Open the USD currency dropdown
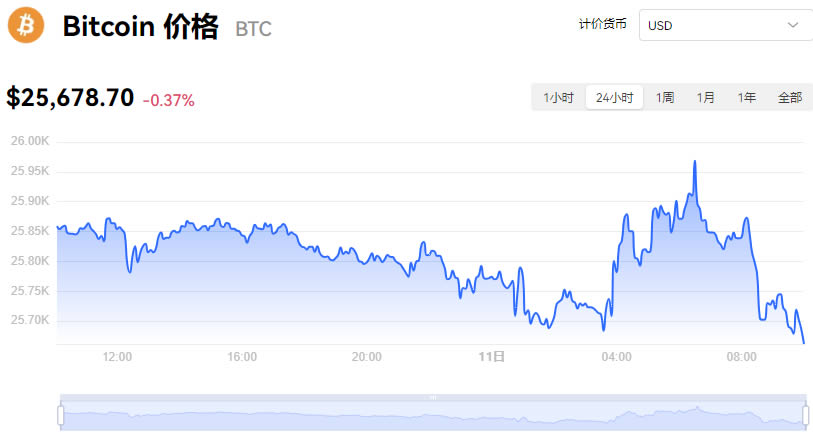The height and width of the screenshot is (439, 813). pyautogui.click(x=725, y=25)
